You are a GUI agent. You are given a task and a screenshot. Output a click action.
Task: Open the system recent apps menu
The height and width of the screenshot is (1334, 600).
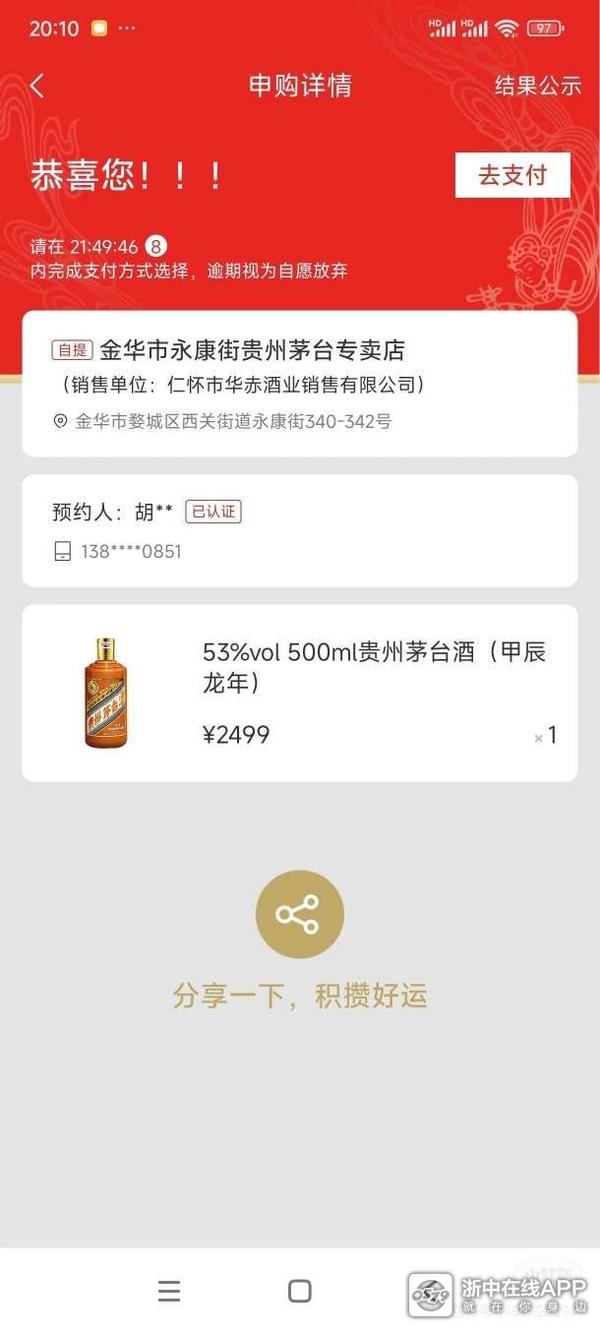[169, 1291]
